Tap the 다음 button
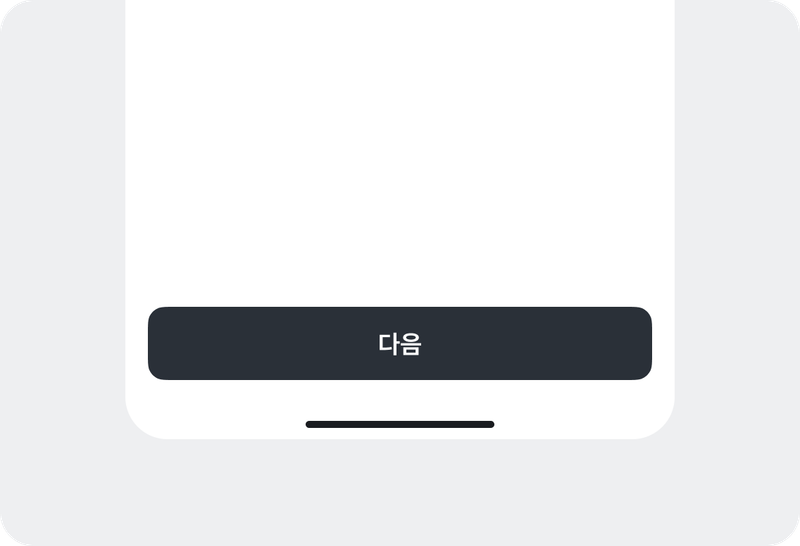800x546 pixels. [x=400, y=344]
